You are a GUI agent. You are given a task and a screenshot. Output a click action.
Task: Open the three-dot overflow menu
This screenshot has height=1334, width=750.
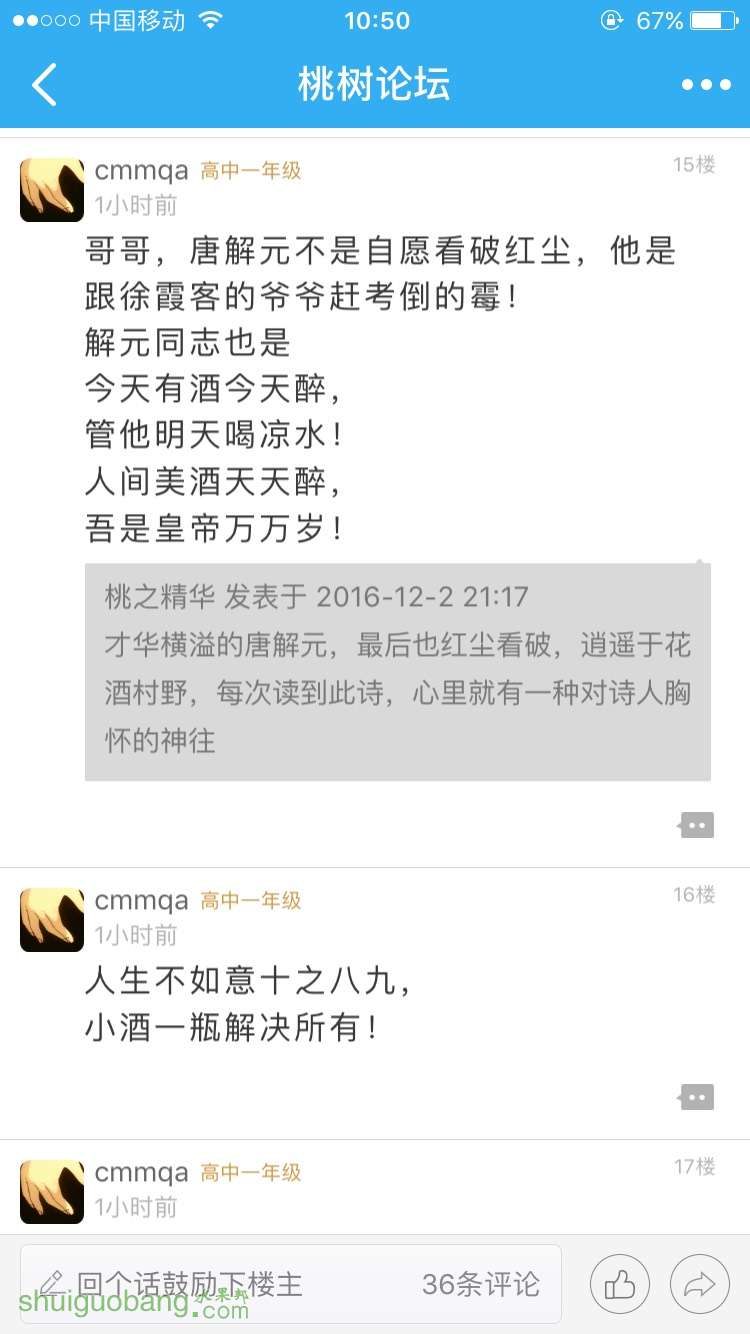pos(706,85)
